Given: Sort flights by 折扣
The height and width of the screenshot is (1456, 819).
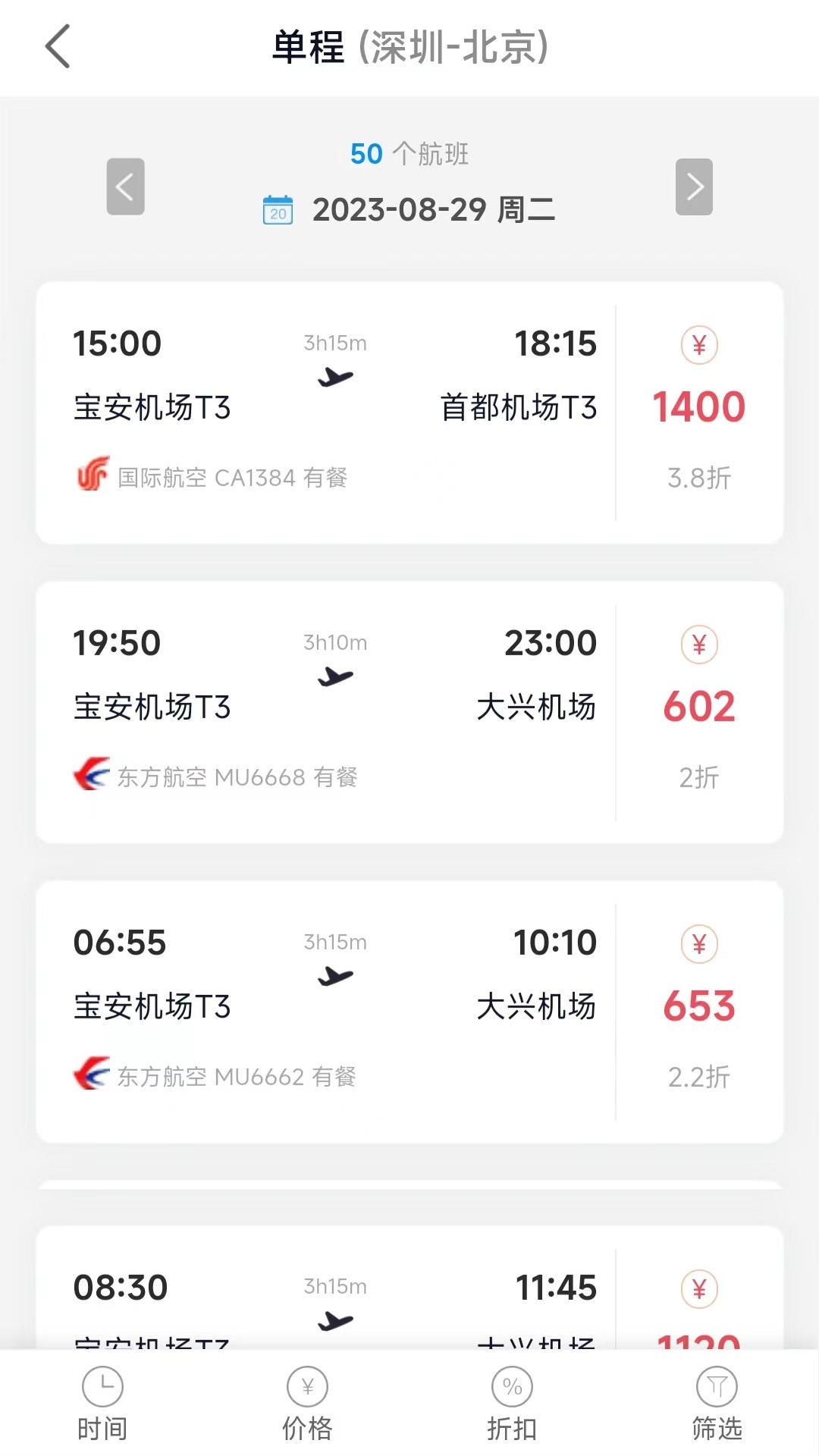Looking at the screenshot, I should 512,1404.
